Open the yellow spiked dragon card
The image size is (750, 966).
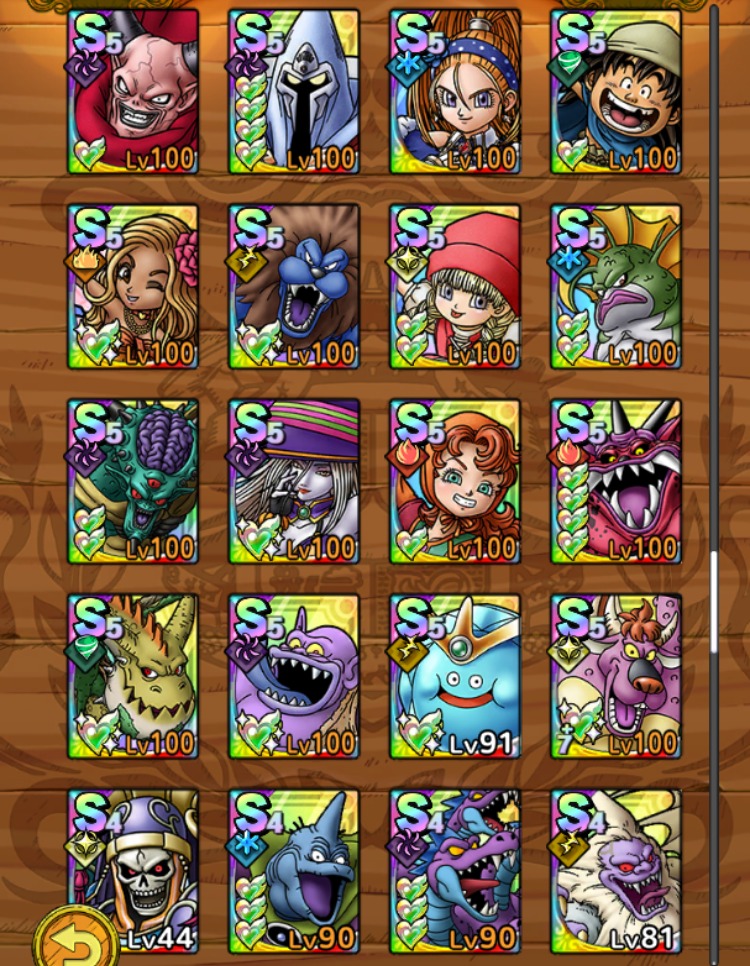134,676
